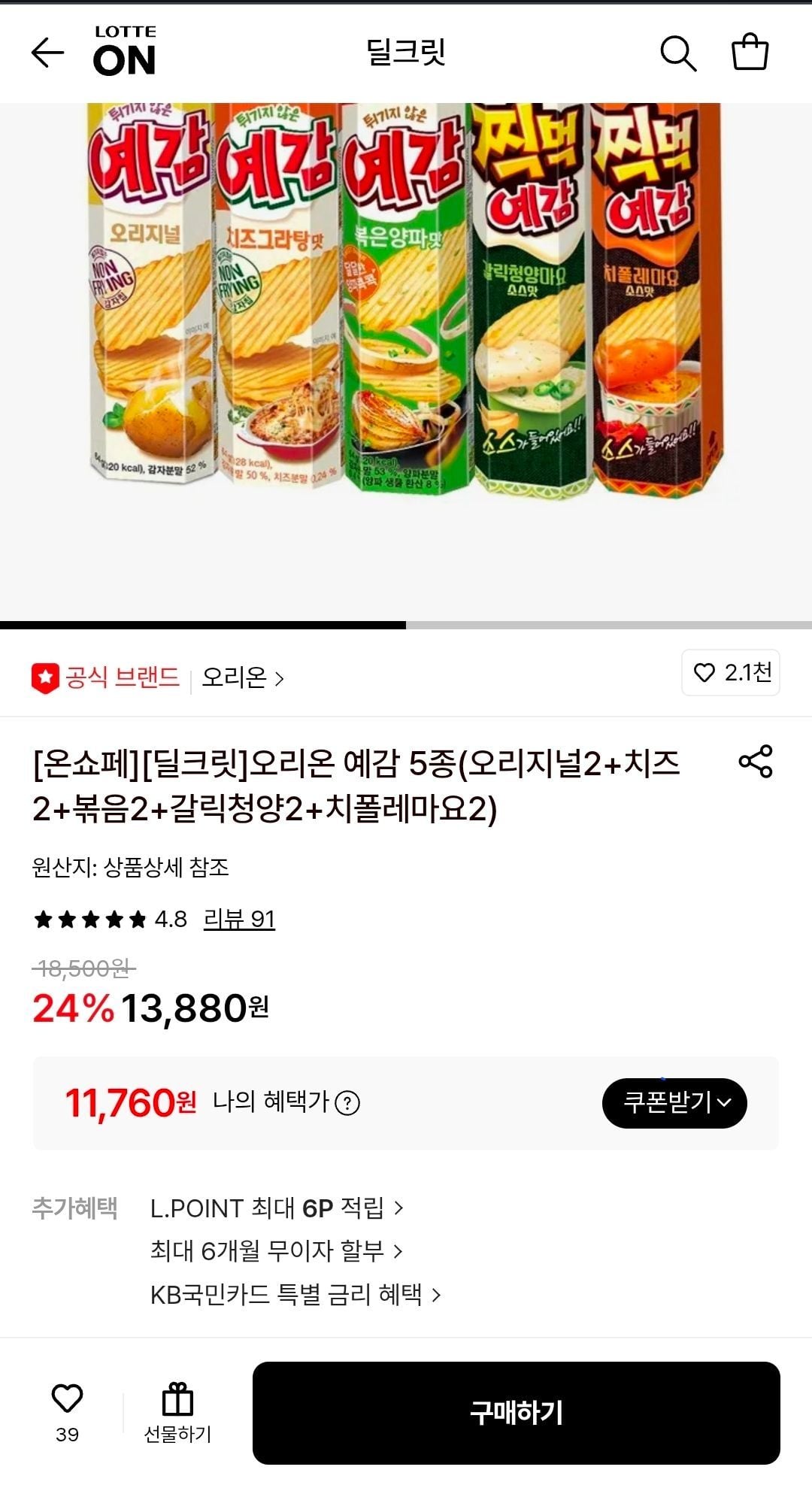Share this product
Screen dimensions: 812x1488
pyautogui.click(x=756, y=761)
